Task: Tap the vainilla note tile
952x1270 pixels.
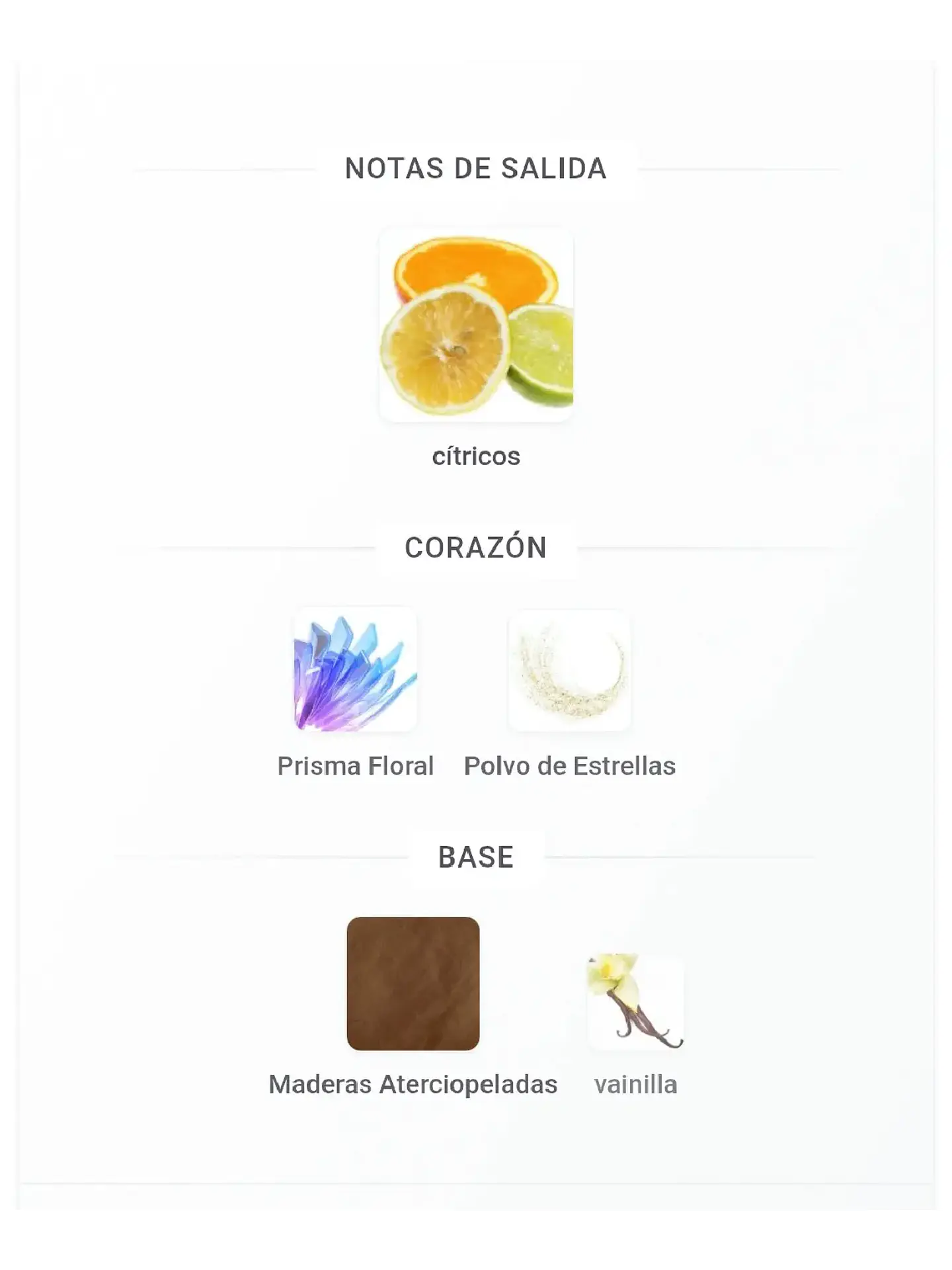Action: 635,1002
